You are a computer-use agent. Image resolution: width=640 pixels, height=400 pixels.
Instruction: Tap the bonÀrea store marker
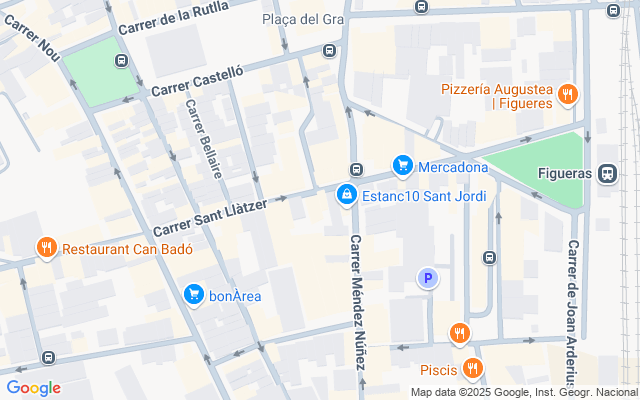(193, 294)
